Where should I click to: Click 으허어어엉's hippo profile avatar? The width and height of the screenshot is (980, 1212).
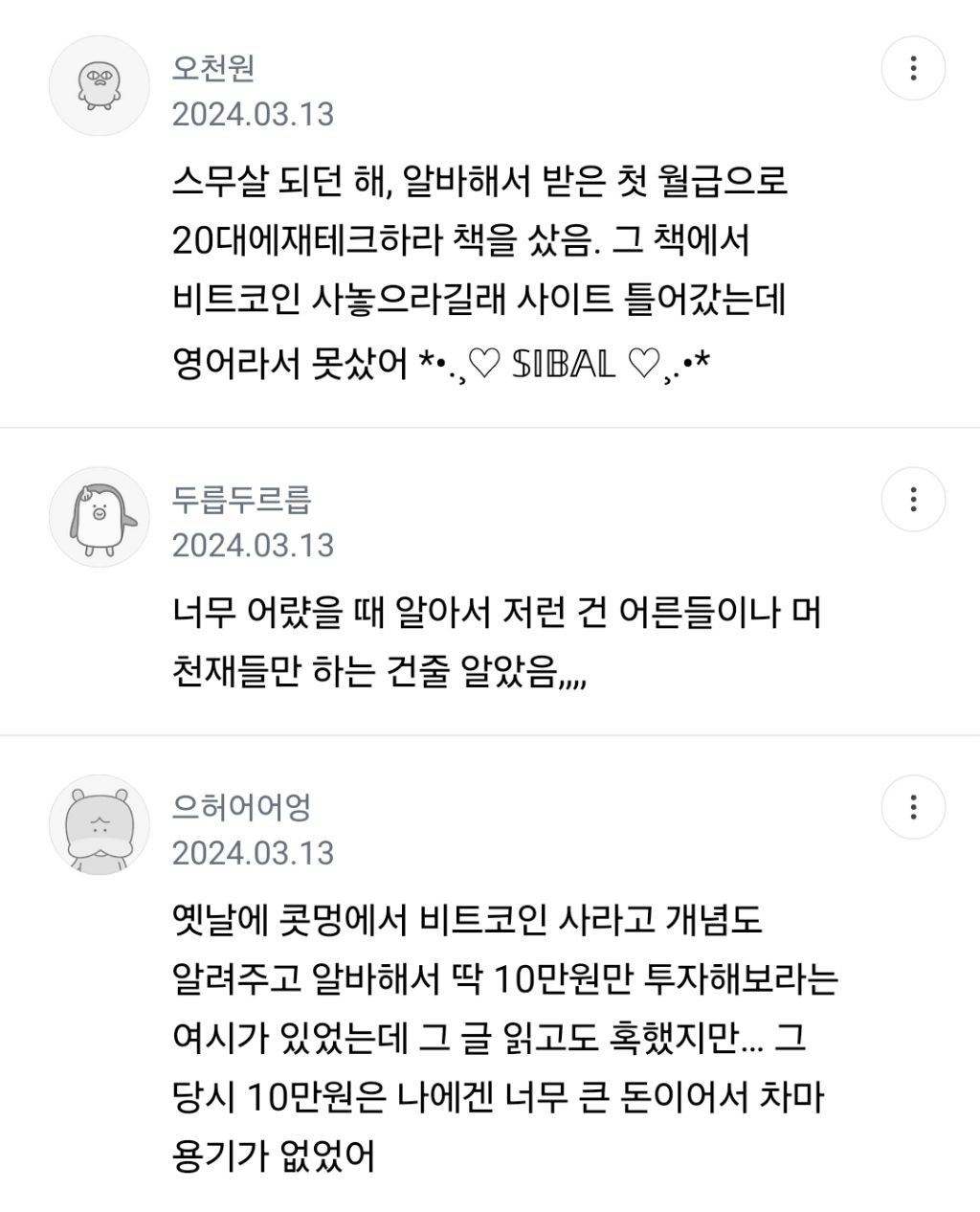pos(99,824)
